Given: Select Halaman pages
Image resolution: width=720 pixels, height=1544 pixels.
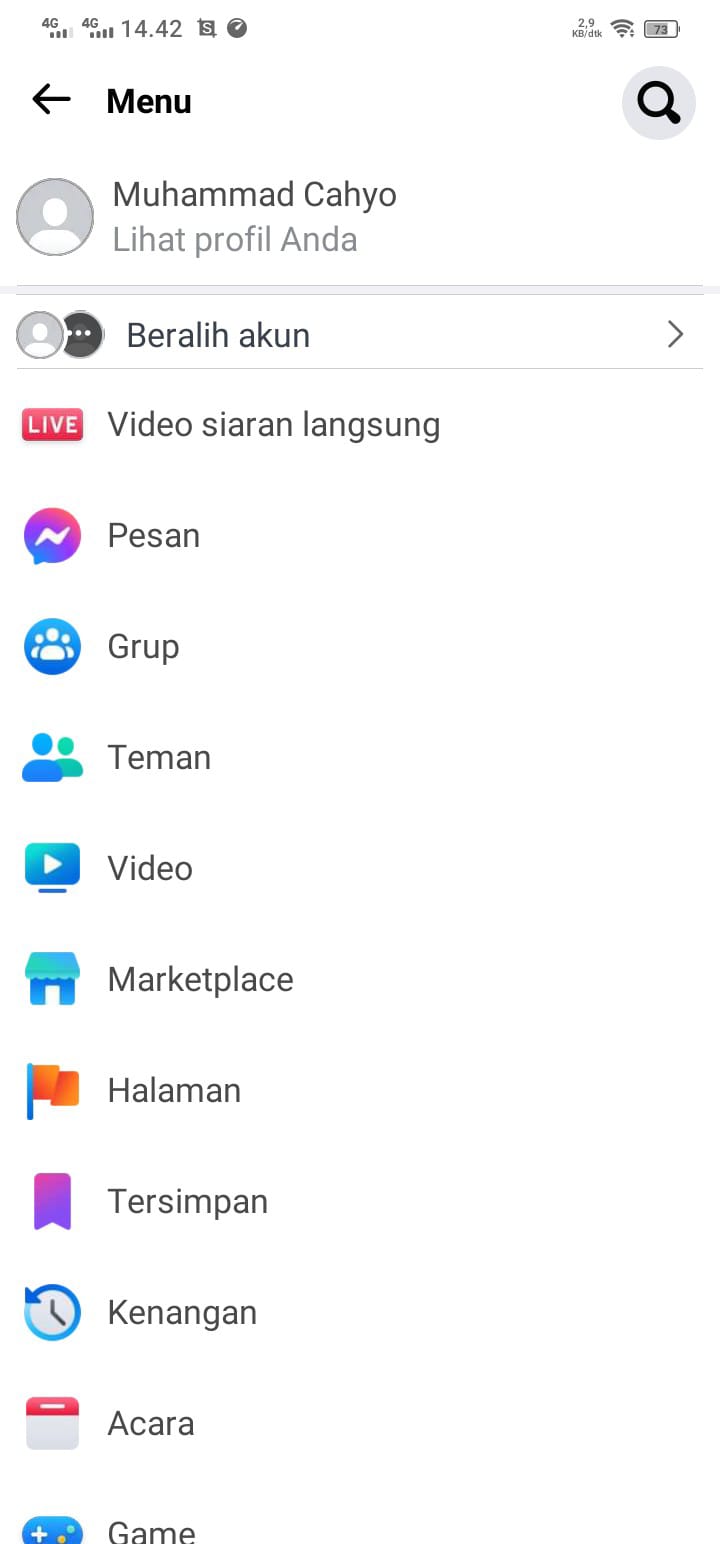Looking at the screenshot, I should (x=174, y=1091).
